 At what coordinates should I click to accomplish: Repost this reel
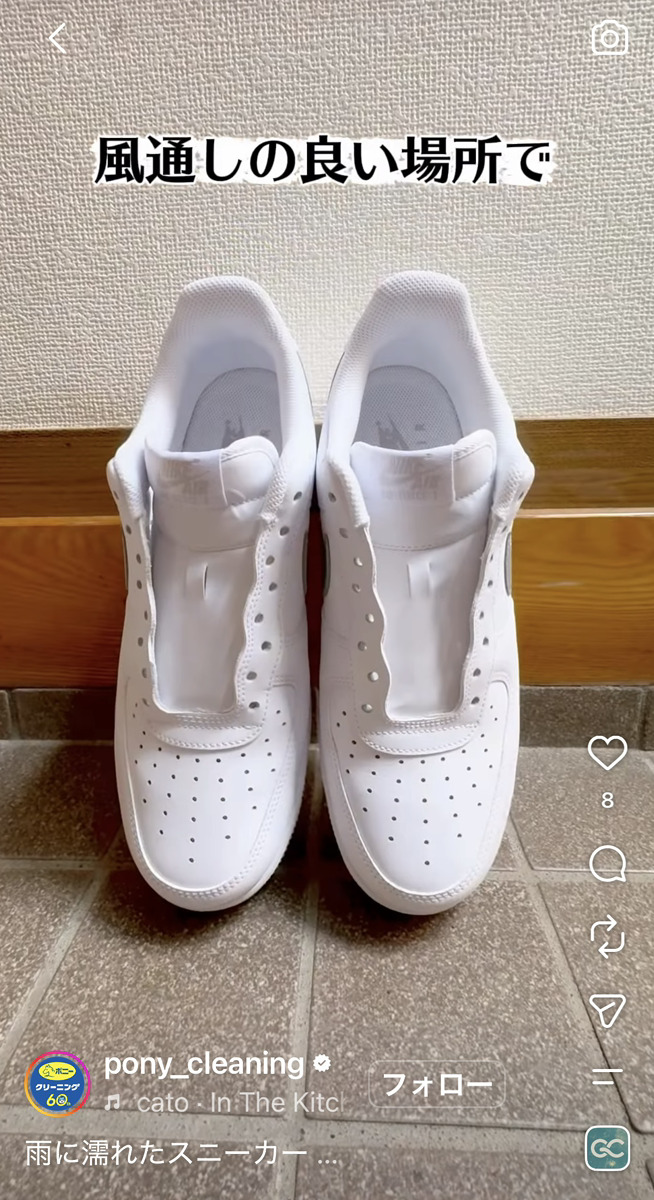pos(607,937)
